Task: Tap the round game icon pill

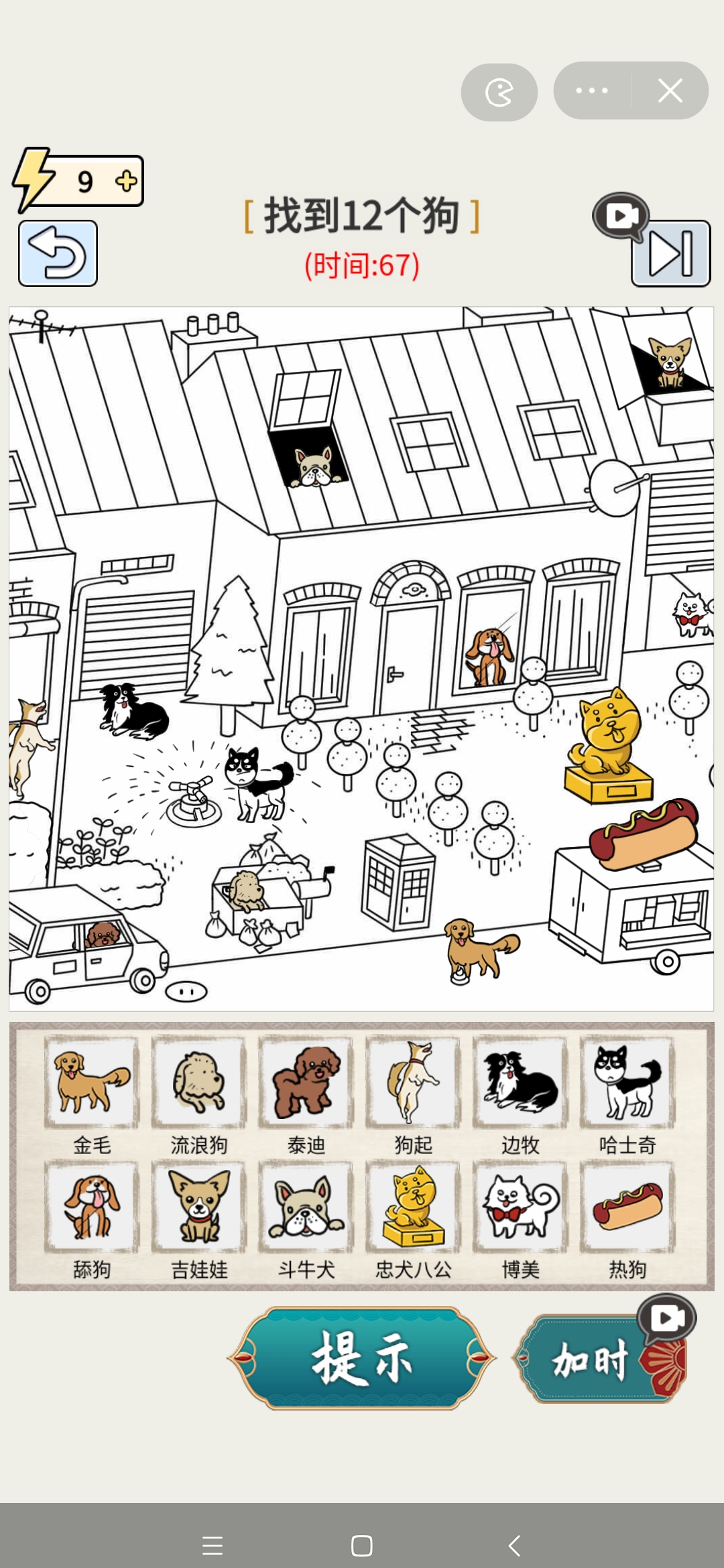Action: 499,92
